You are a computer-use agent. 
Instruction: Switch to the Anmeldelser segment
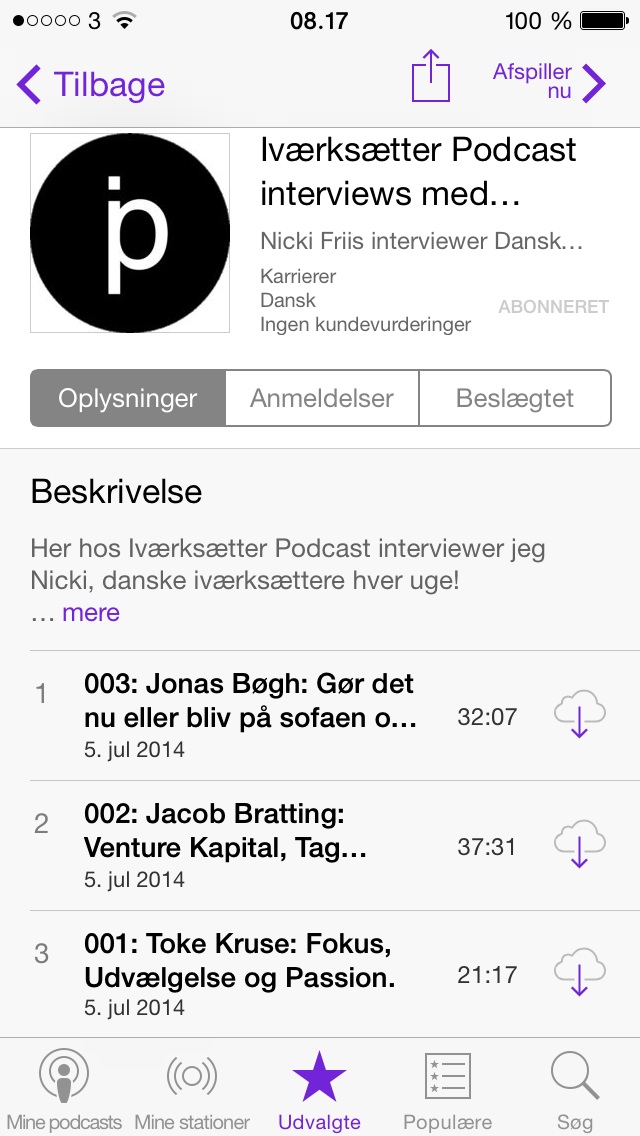[322, 398]
